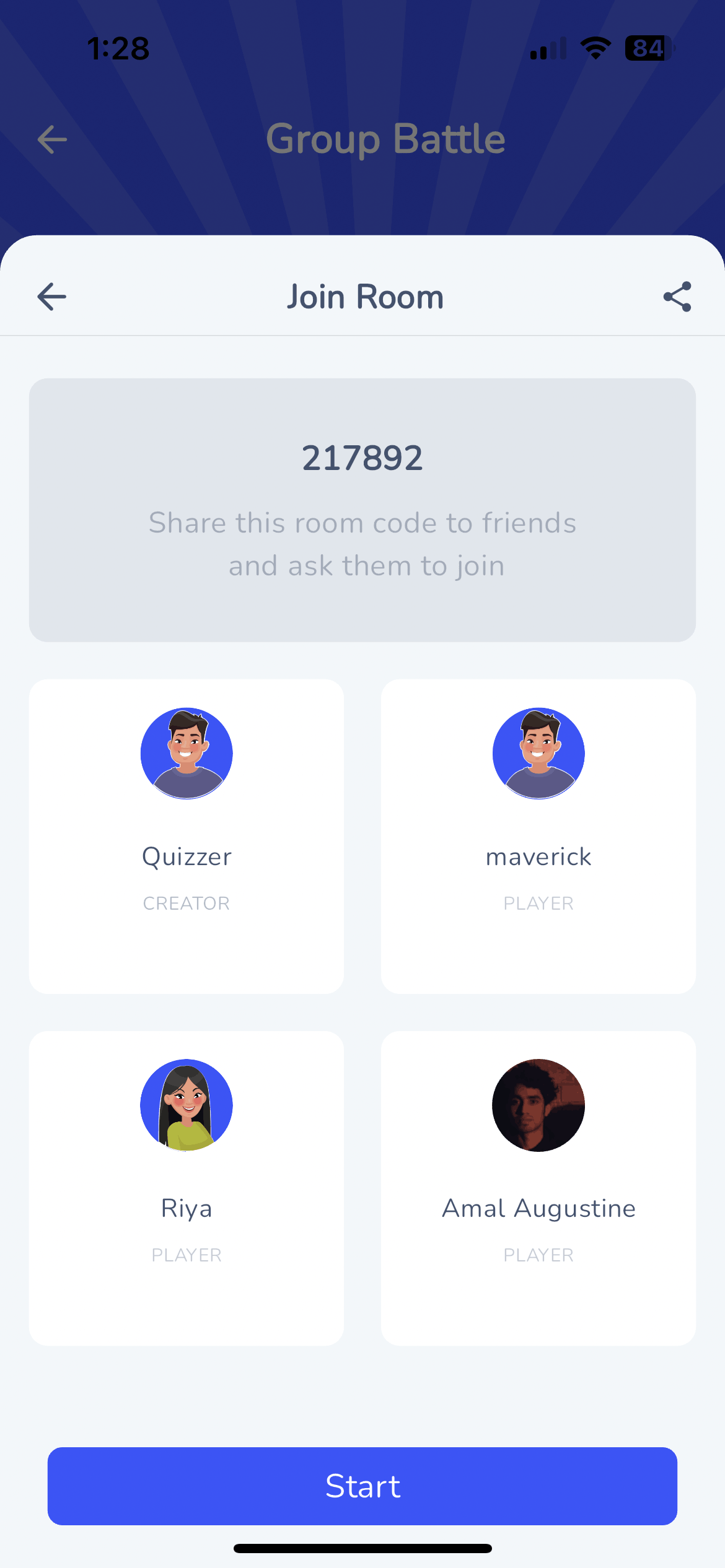
Task: Start the group battle
Action: [362, 1486]
